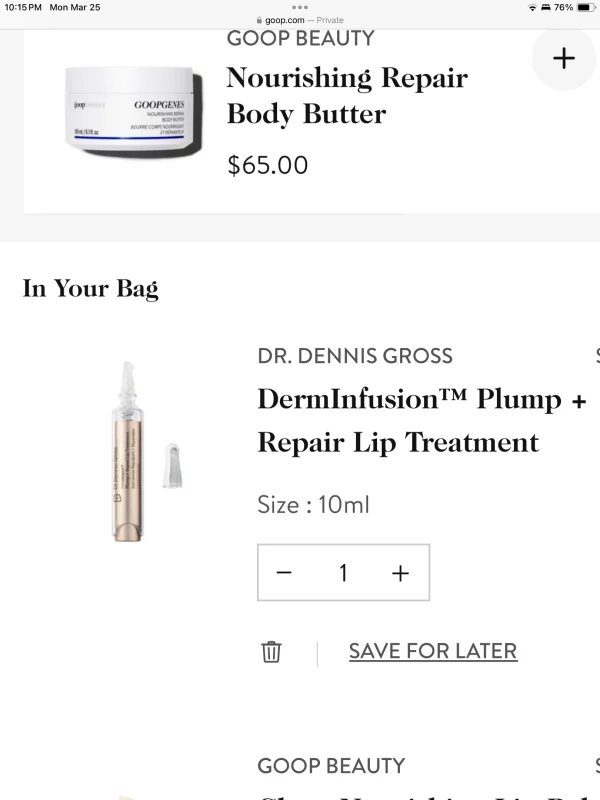
Task: Open Nourishing Repair Body Butter title
Action: 346,95
